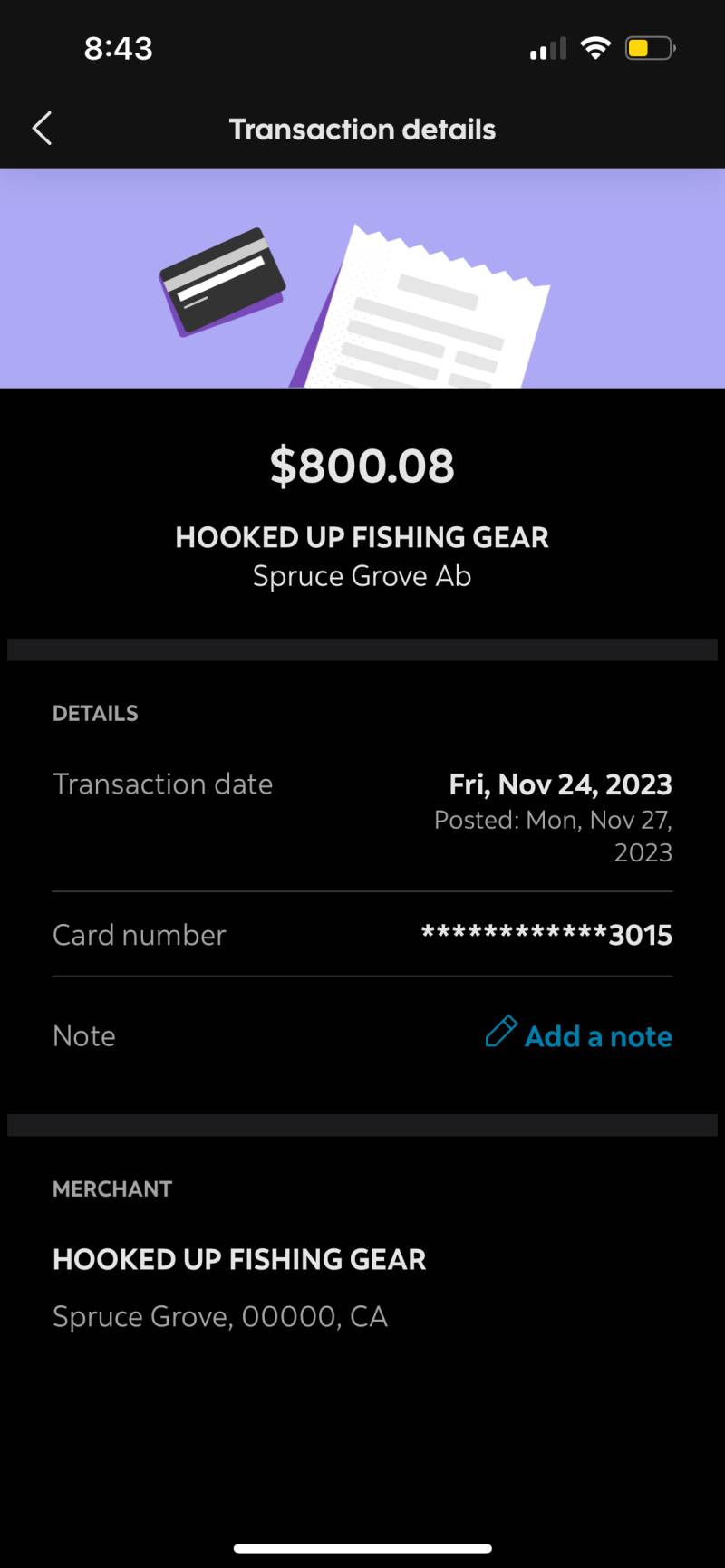Image resolution: width=725 pixels, height=1568 pixels.
Task: Go back from Transaction details
Action: tap(42, 129)
